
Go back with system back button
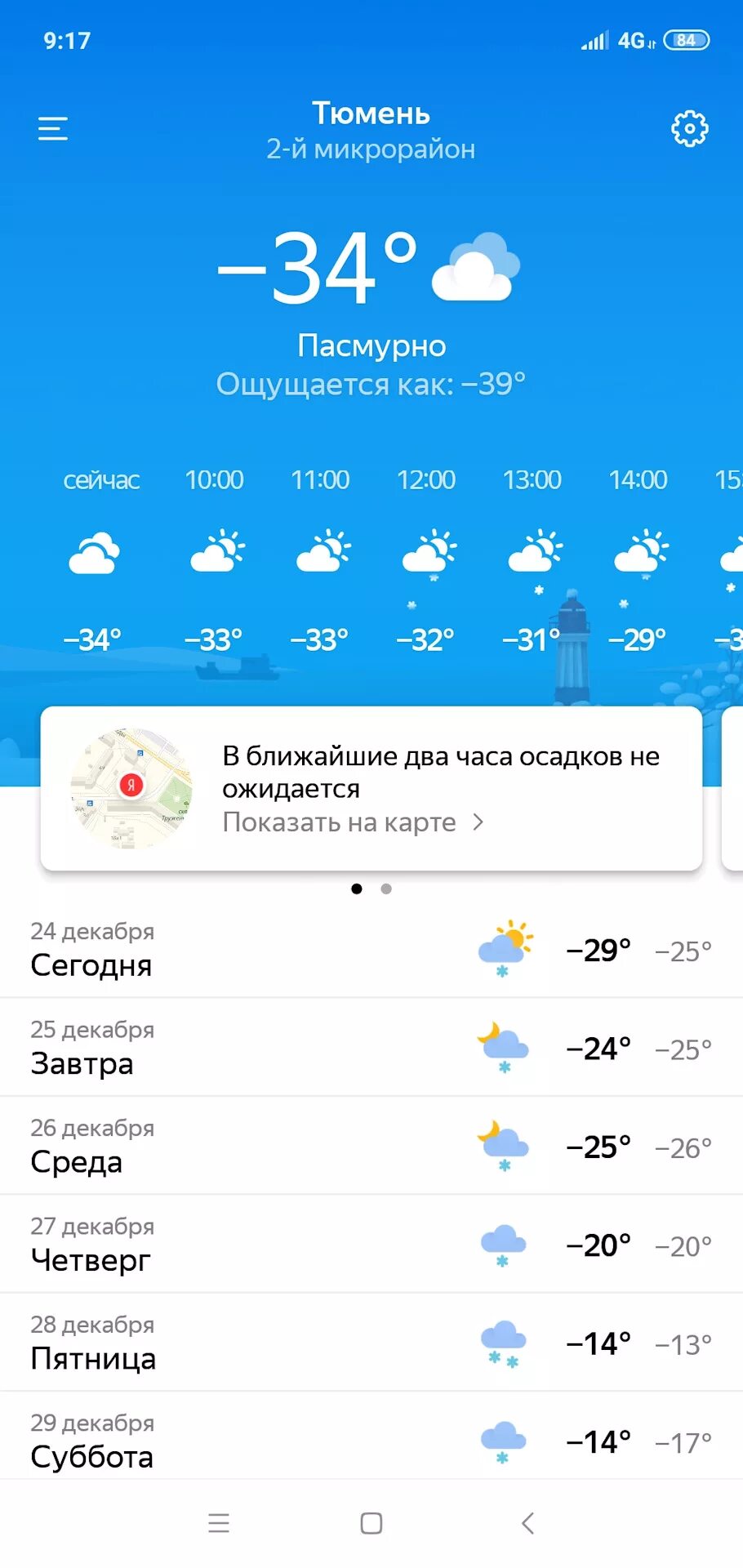527,1523
